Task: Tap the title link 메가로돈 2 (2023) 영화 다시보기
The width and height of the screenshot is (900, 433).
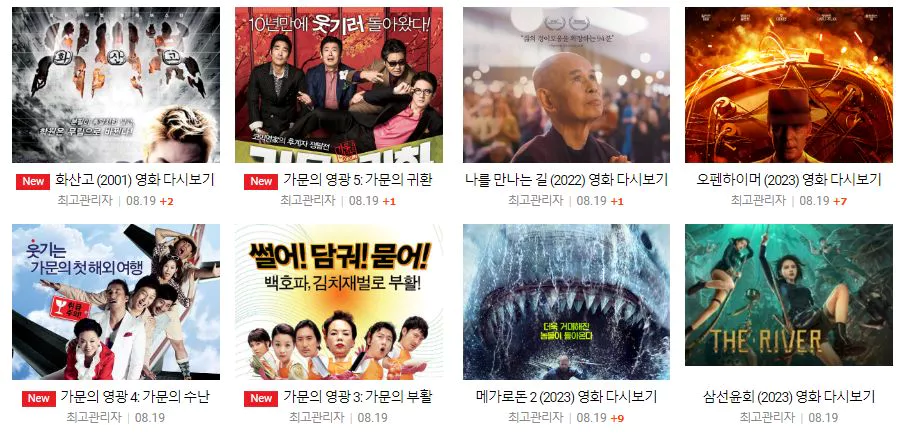Action: point(566,397)
